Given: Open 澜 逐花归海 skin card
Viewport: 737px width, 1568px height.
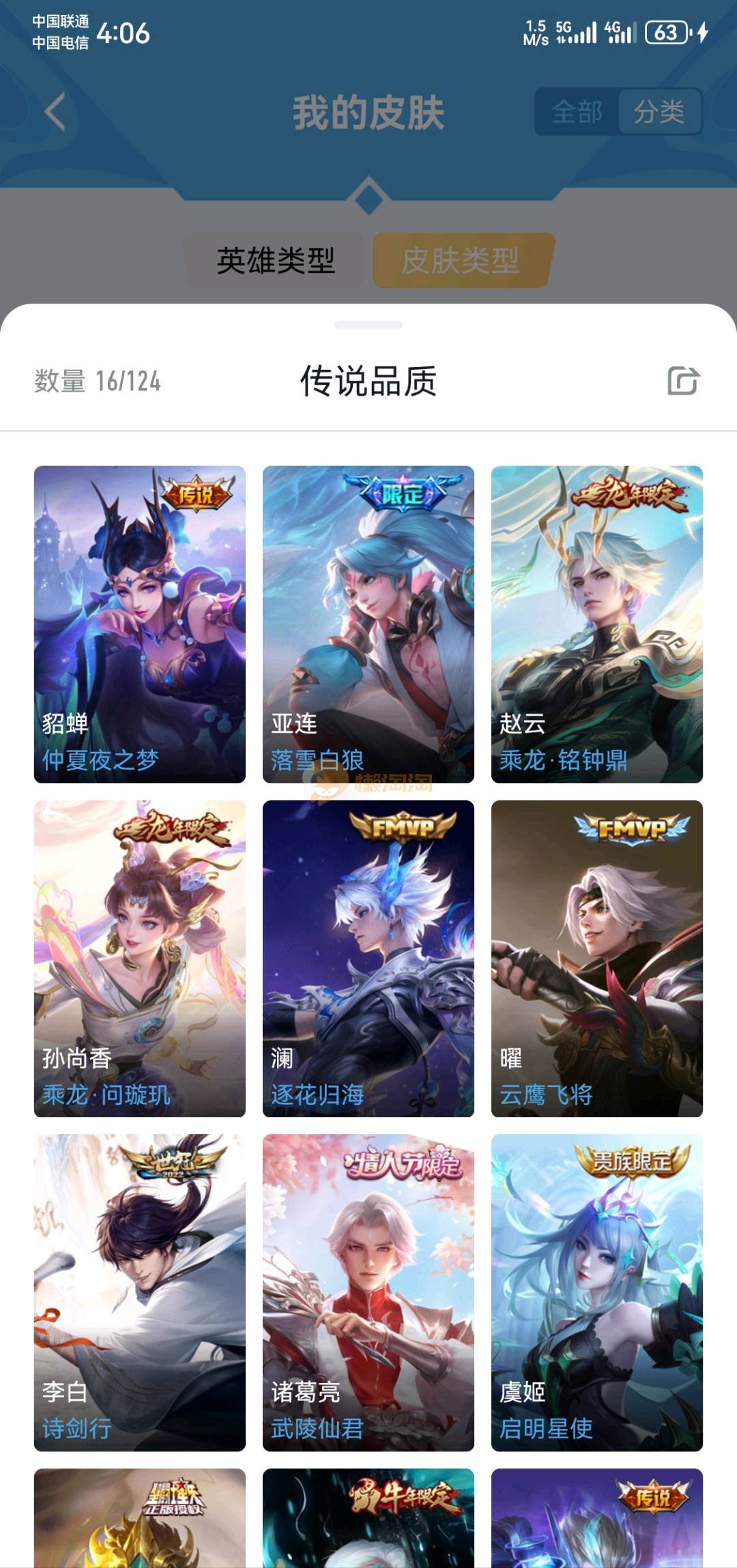Looking at the screenshot, I should pyautogui.click(x=369, y=958).
